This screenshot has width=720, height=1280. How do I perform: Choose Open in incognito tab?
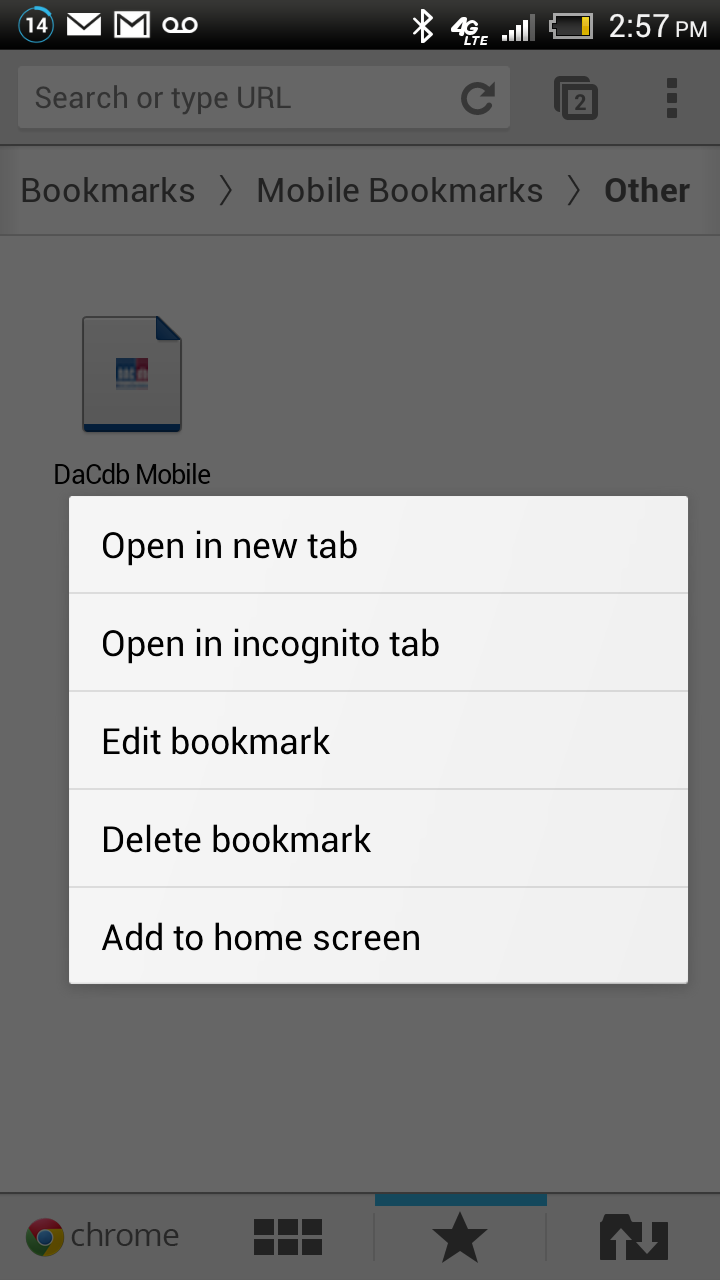point(378,643)
